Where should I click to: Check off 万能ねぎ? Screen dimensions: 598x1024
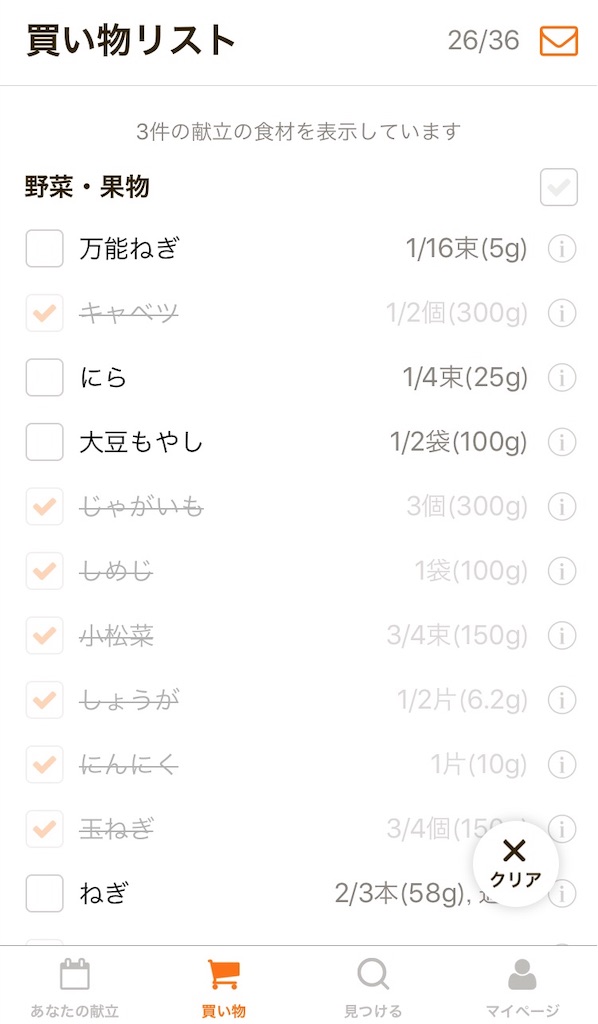tap(44, 248)
